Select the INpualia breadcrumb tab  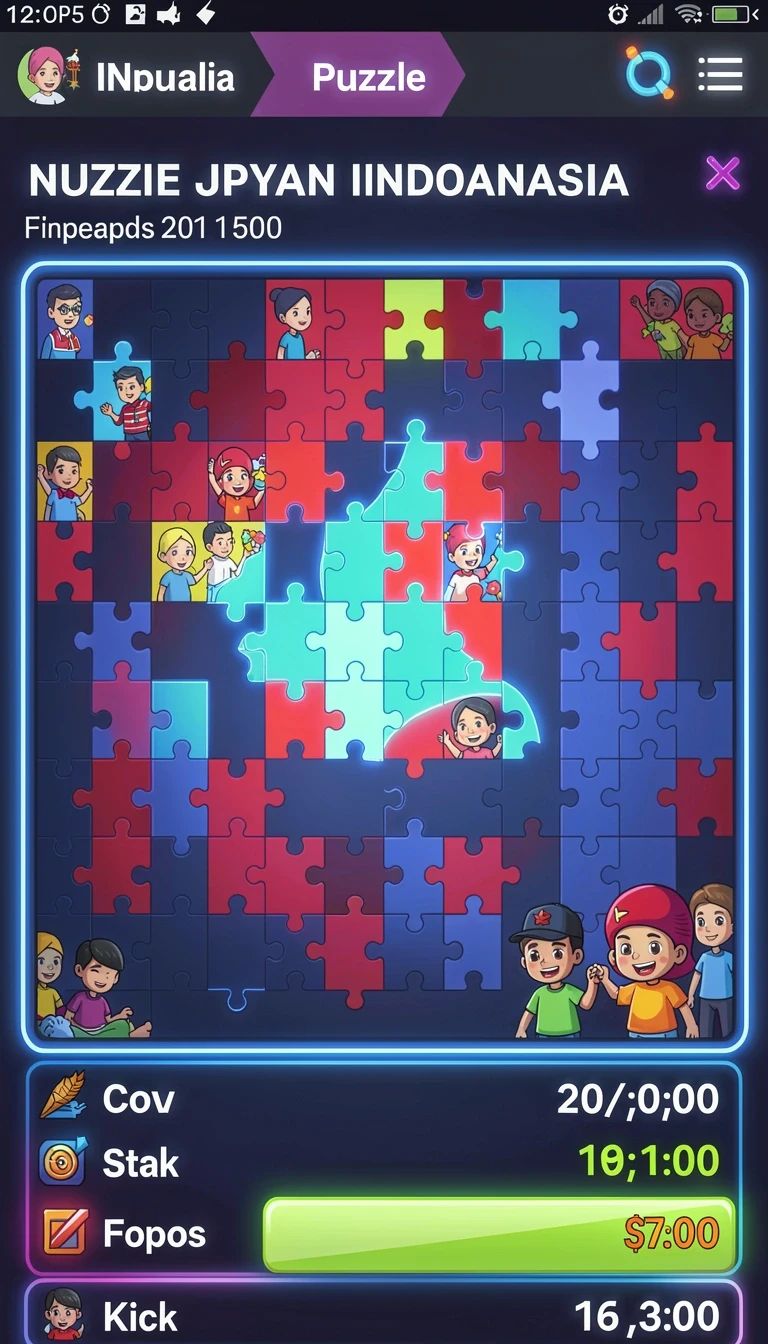tap(165, 77)
